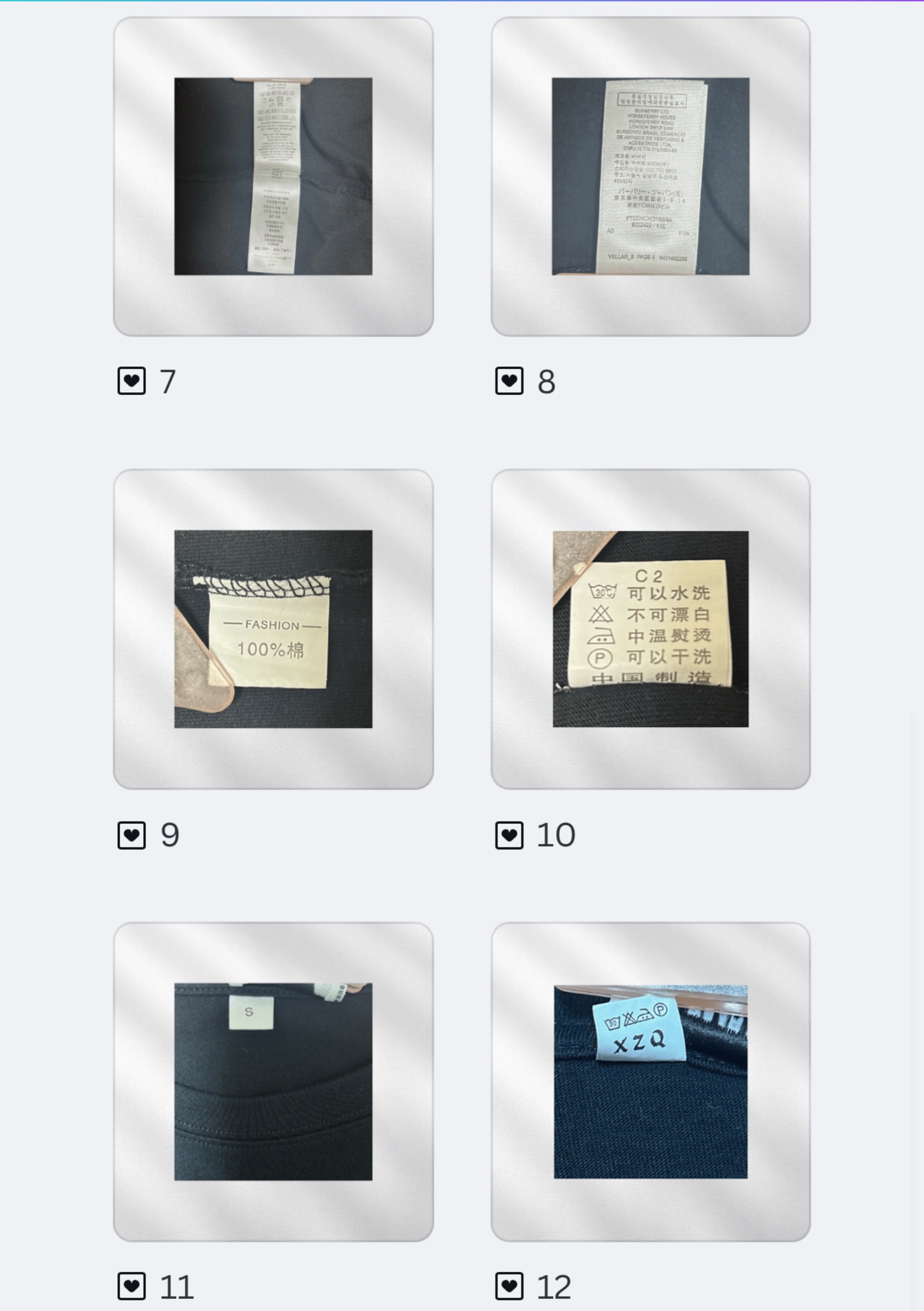Image resolution: width=924 pixels, height=1311 pixels.
Task: View the FASHION 100% cotton label photo
Action: click(x=273, y=628)
